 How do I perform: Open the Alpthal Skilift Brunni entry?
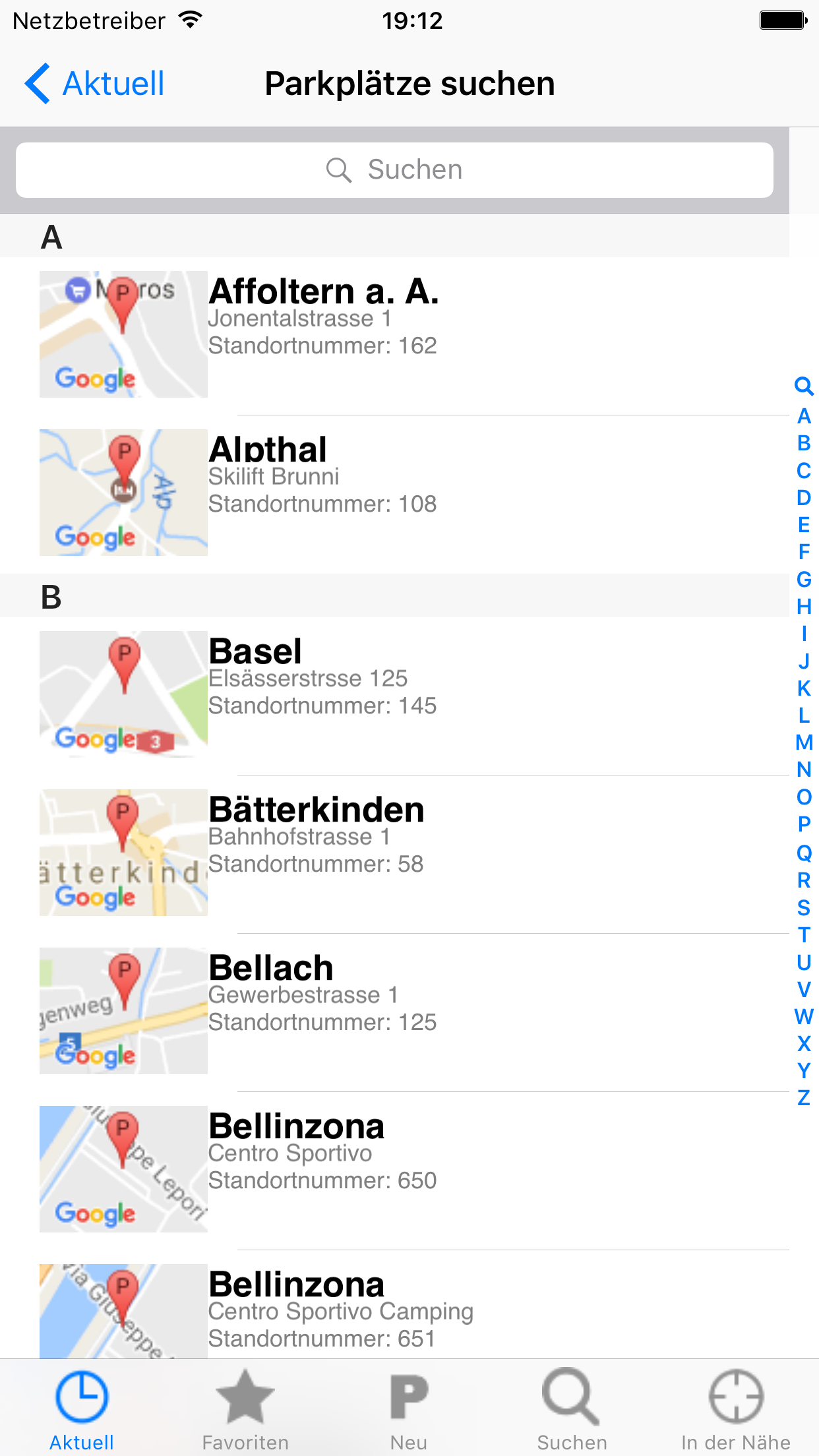pyautogui.click(x=396, y=493)
